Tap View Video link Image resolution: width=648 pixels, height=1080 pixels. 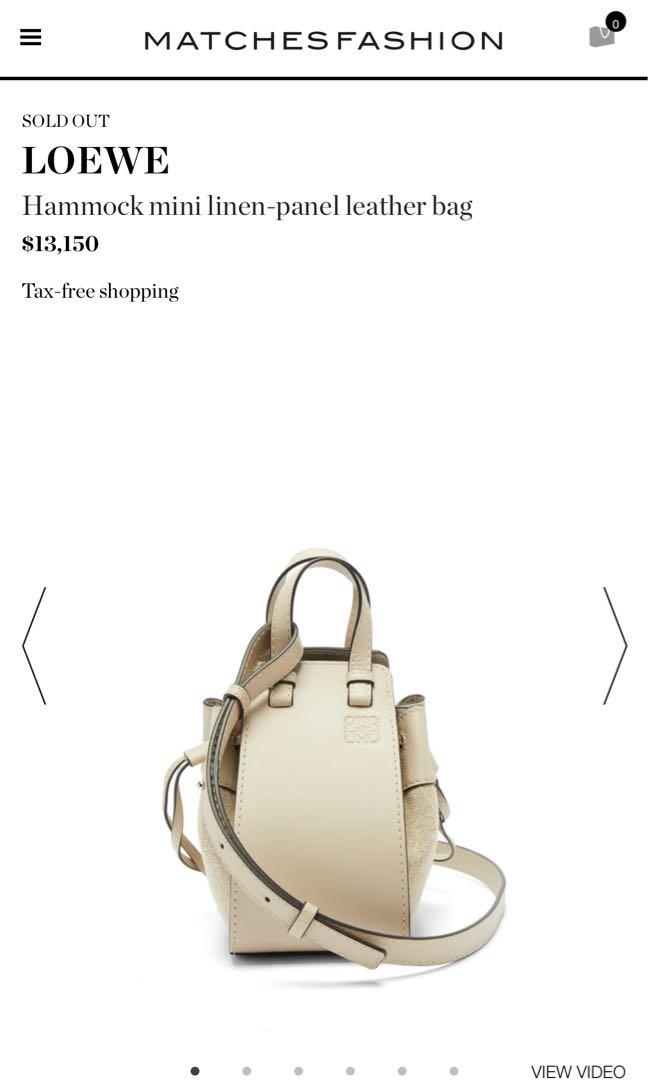pyautogui.click(x=577, y=1071)
